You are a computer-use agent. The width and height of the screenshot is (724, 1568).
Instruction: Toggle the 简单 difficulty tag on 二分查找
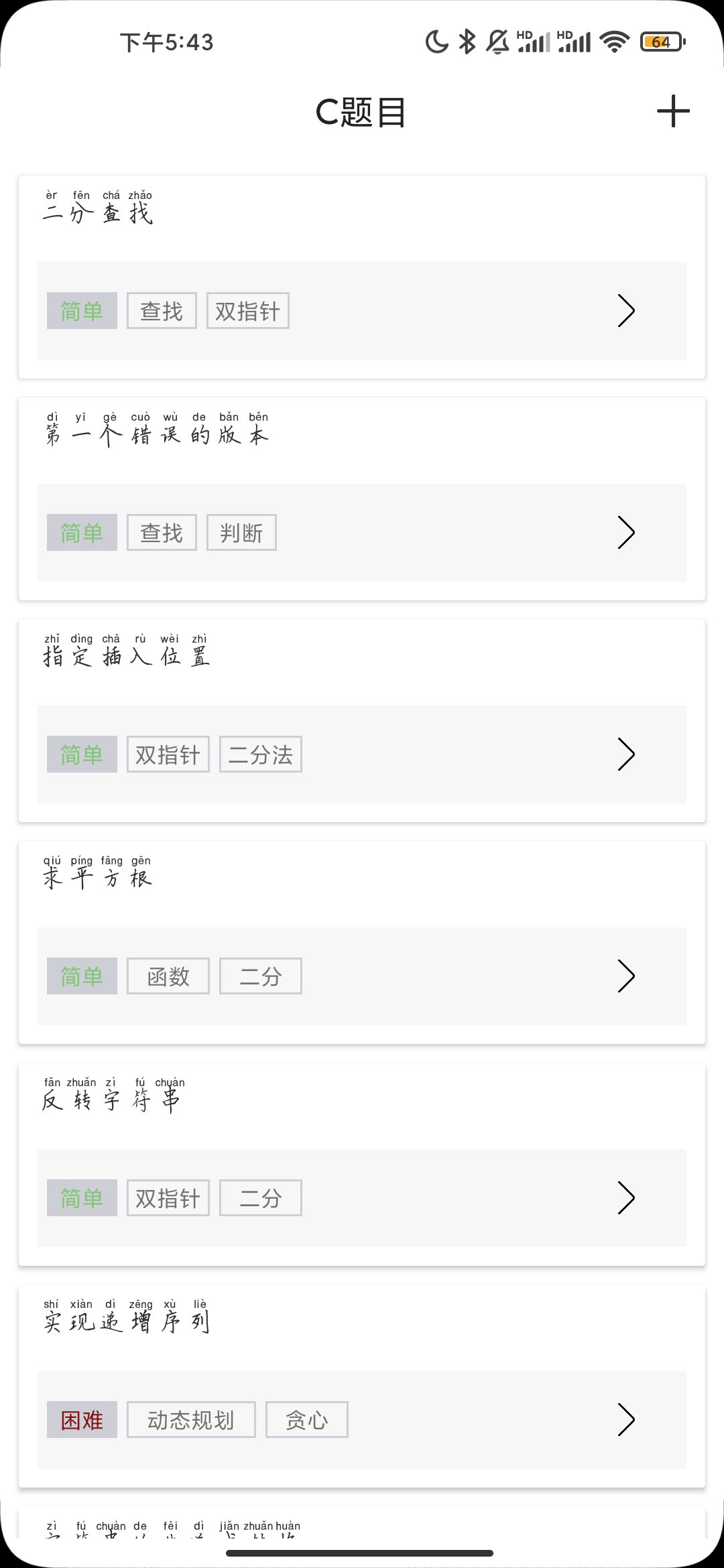pos(81,310)
